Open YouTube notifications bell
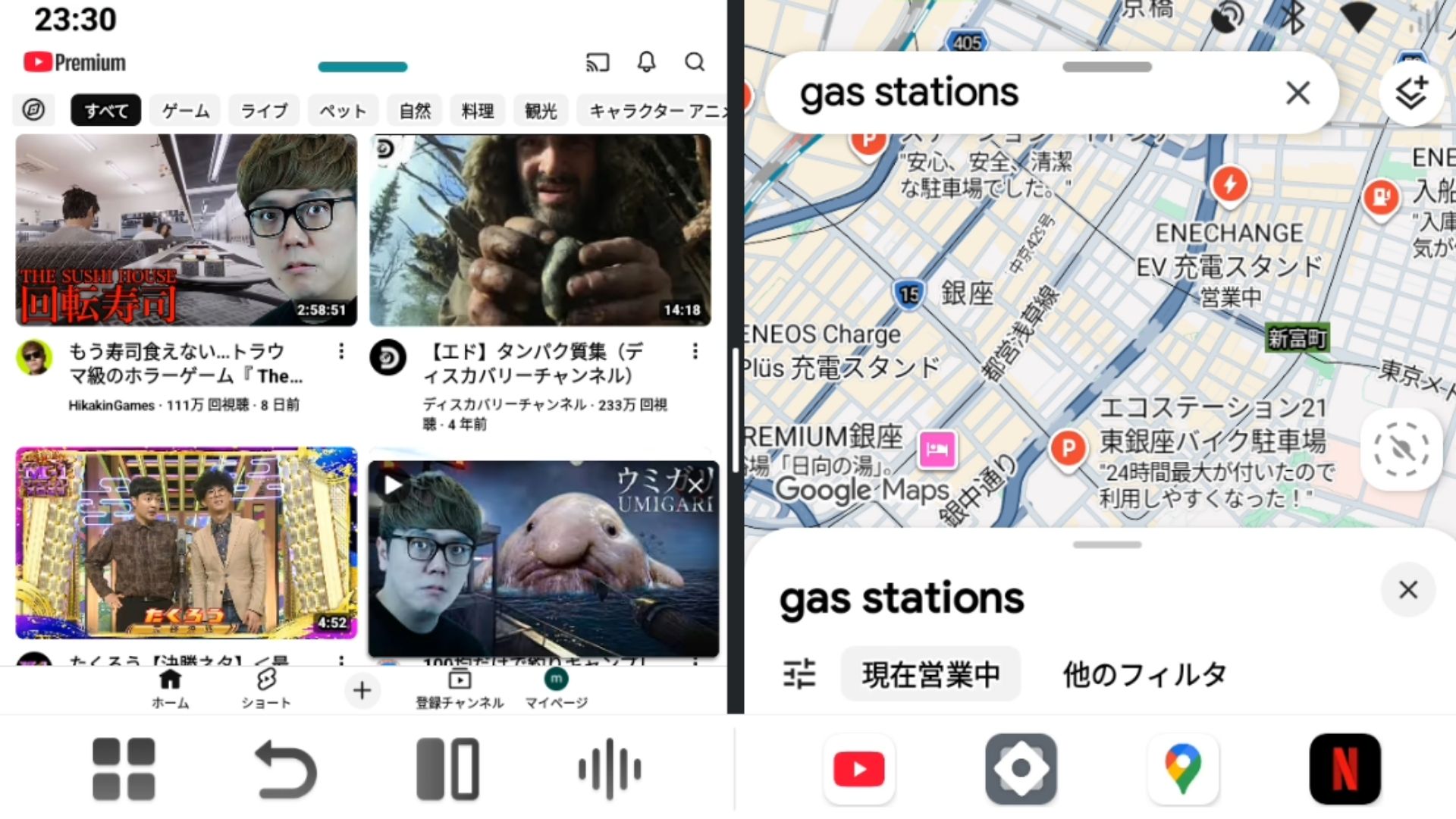The height and width of the screenshot is (819, 1456). pos(646,62)
